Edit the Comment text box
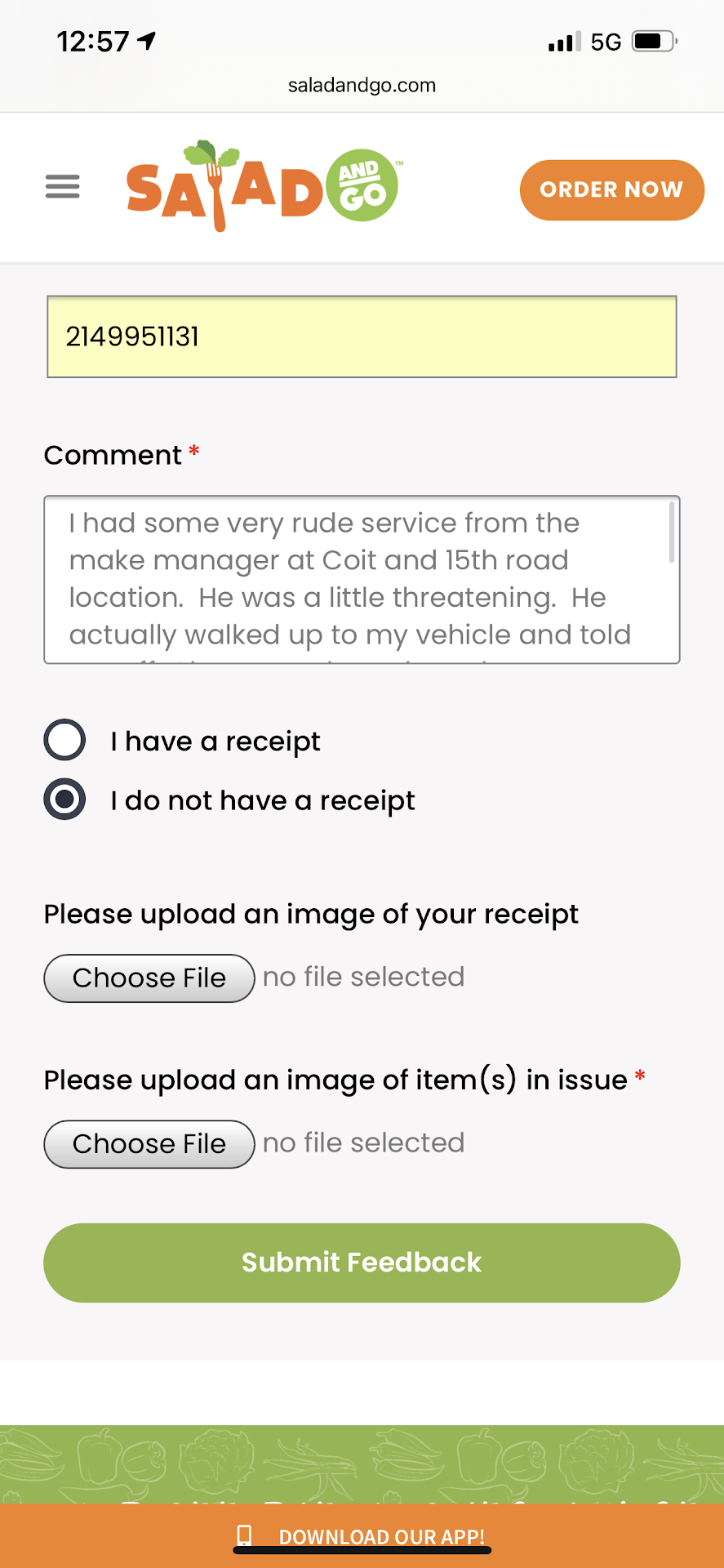 point(362,579)
